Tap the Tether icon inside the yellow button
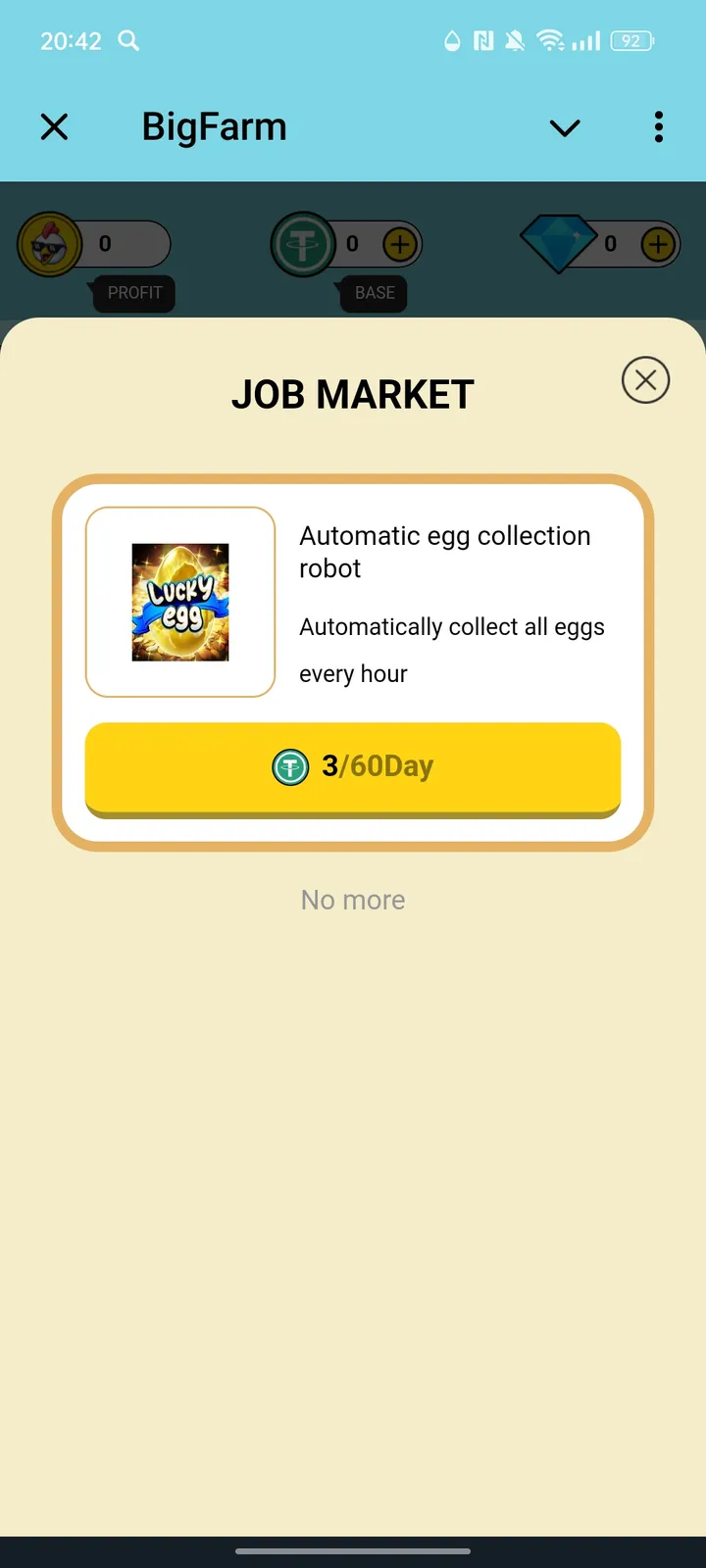Image resolution: width=706 pixels, height=1568 pixels. point(290,767)
